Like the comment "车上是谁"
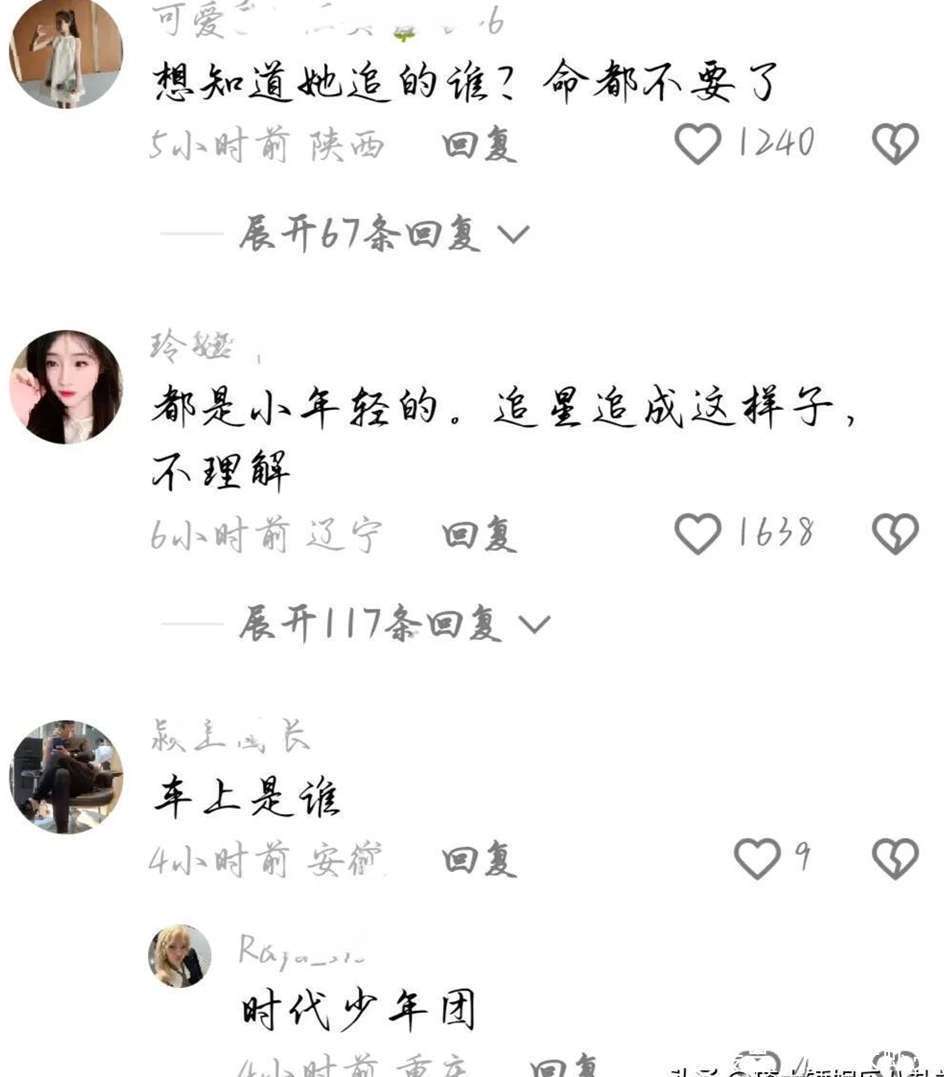 pos(757,858)
